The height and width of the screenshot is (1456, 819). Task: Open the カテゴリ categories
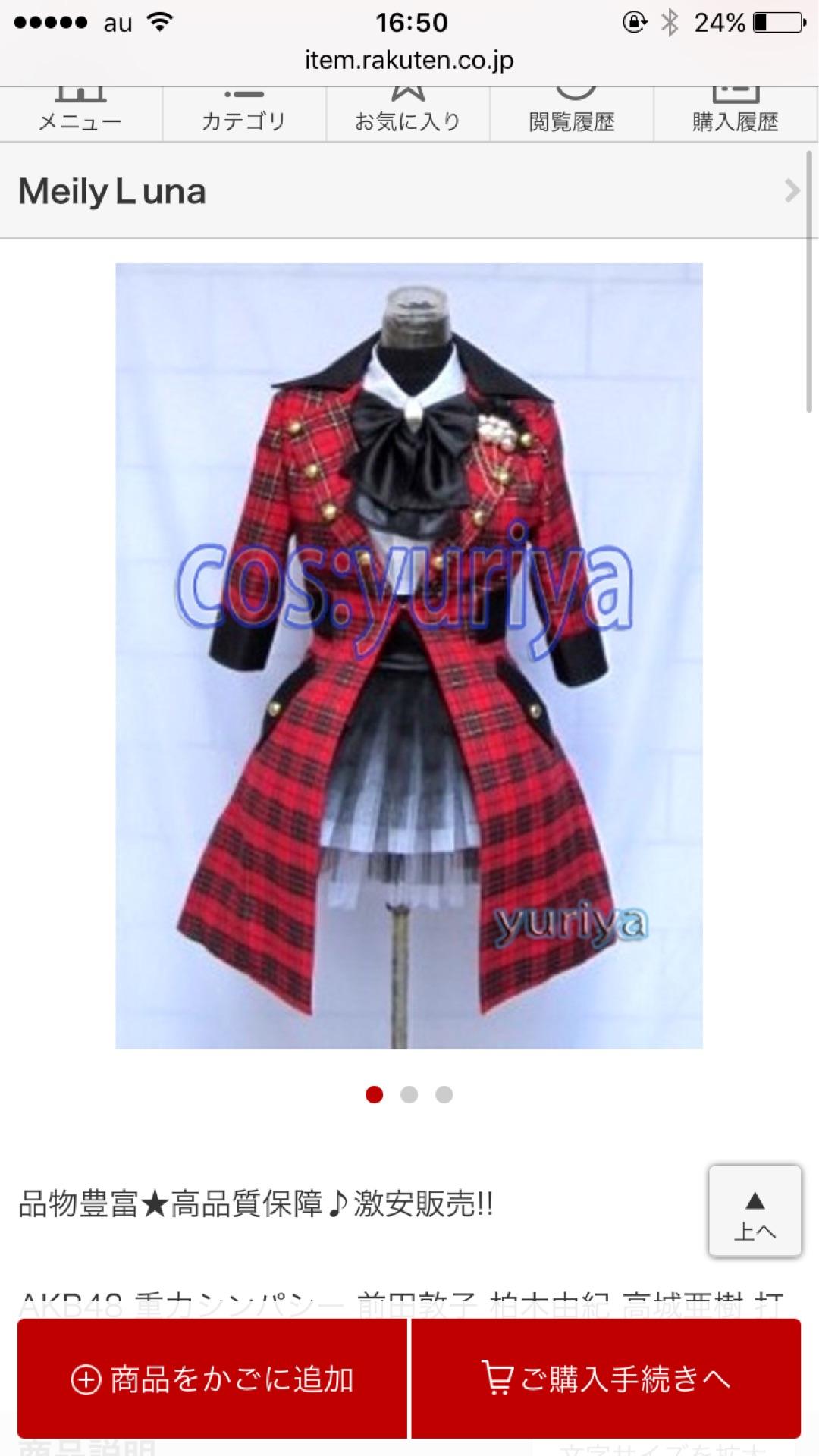point(243,114)
